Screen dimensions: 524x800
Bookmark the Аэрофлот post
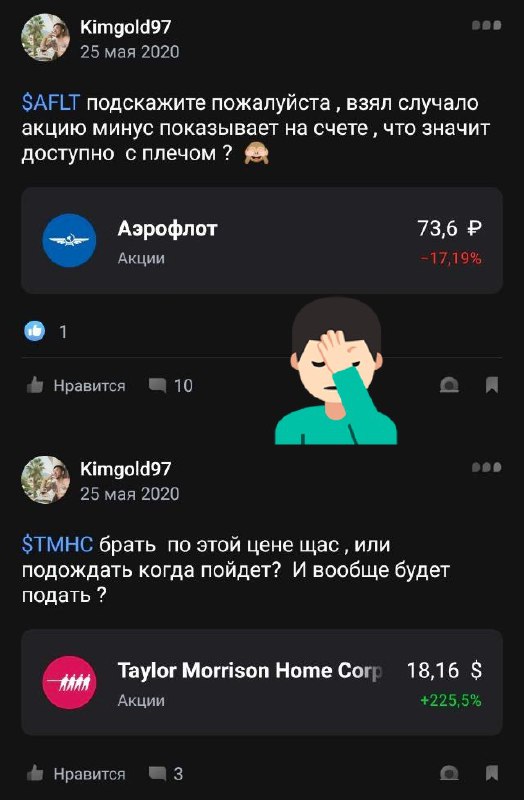coord(491,385)
